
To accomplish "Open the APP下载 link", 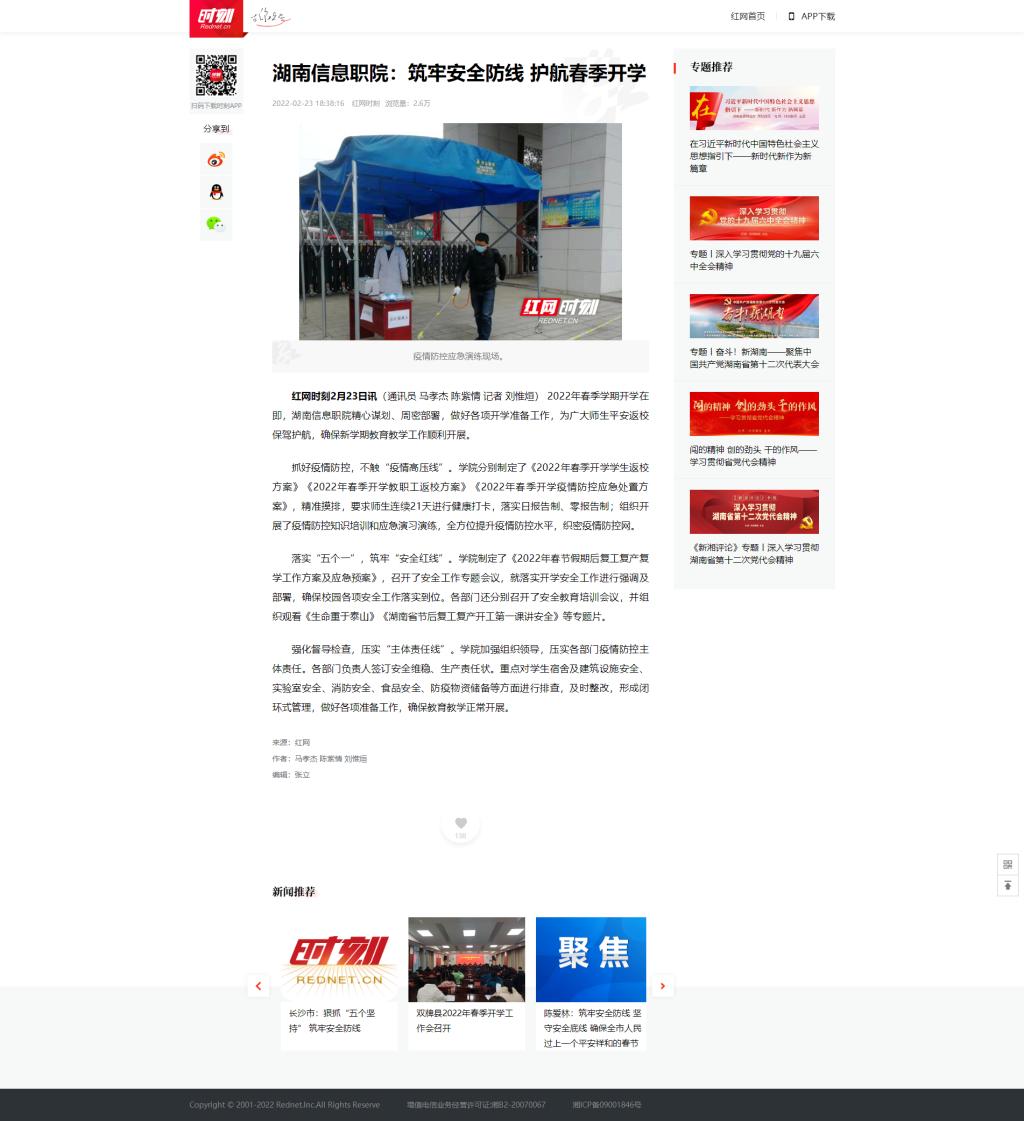I will [x=811, y=16].
